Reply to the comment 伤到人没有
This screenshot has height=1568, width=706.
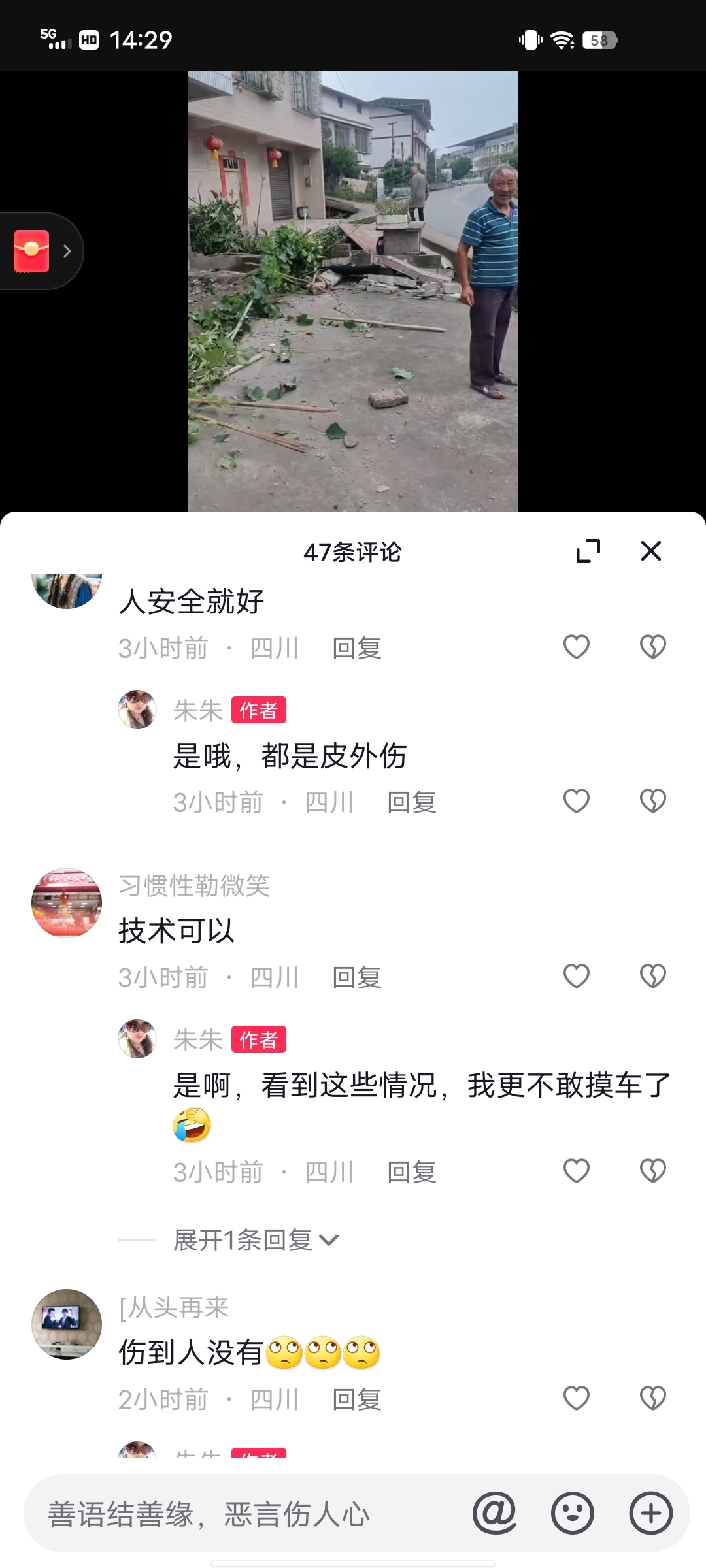356,1399
